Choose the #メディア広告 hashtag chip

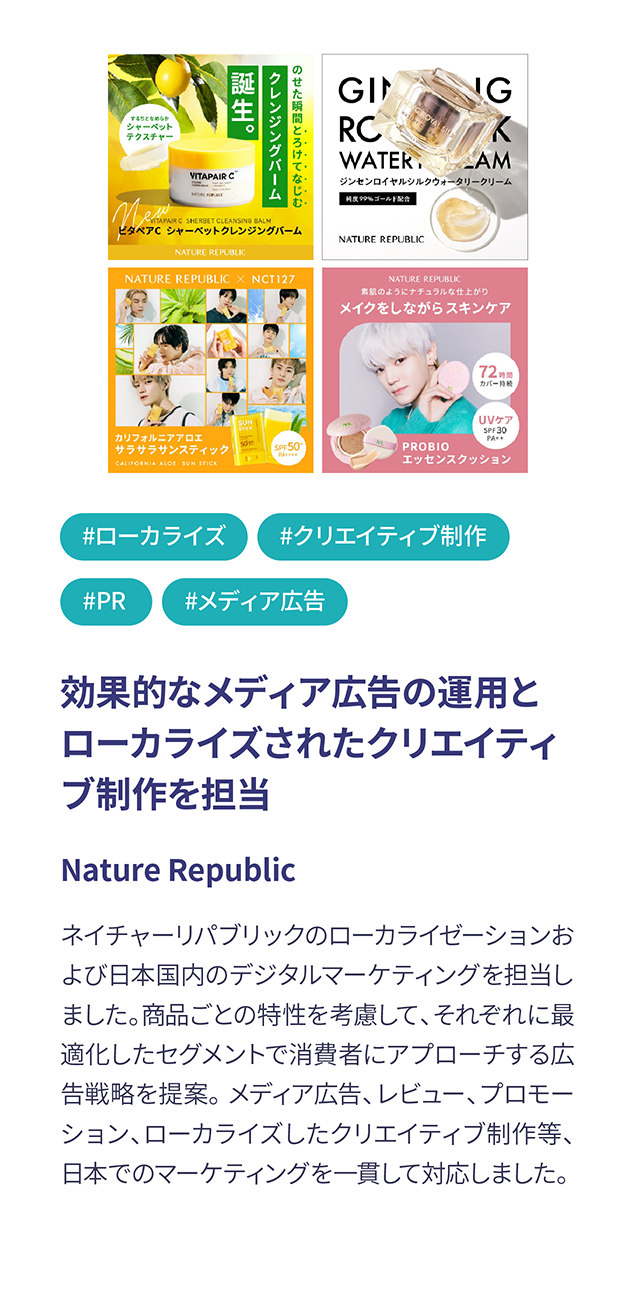255,602
